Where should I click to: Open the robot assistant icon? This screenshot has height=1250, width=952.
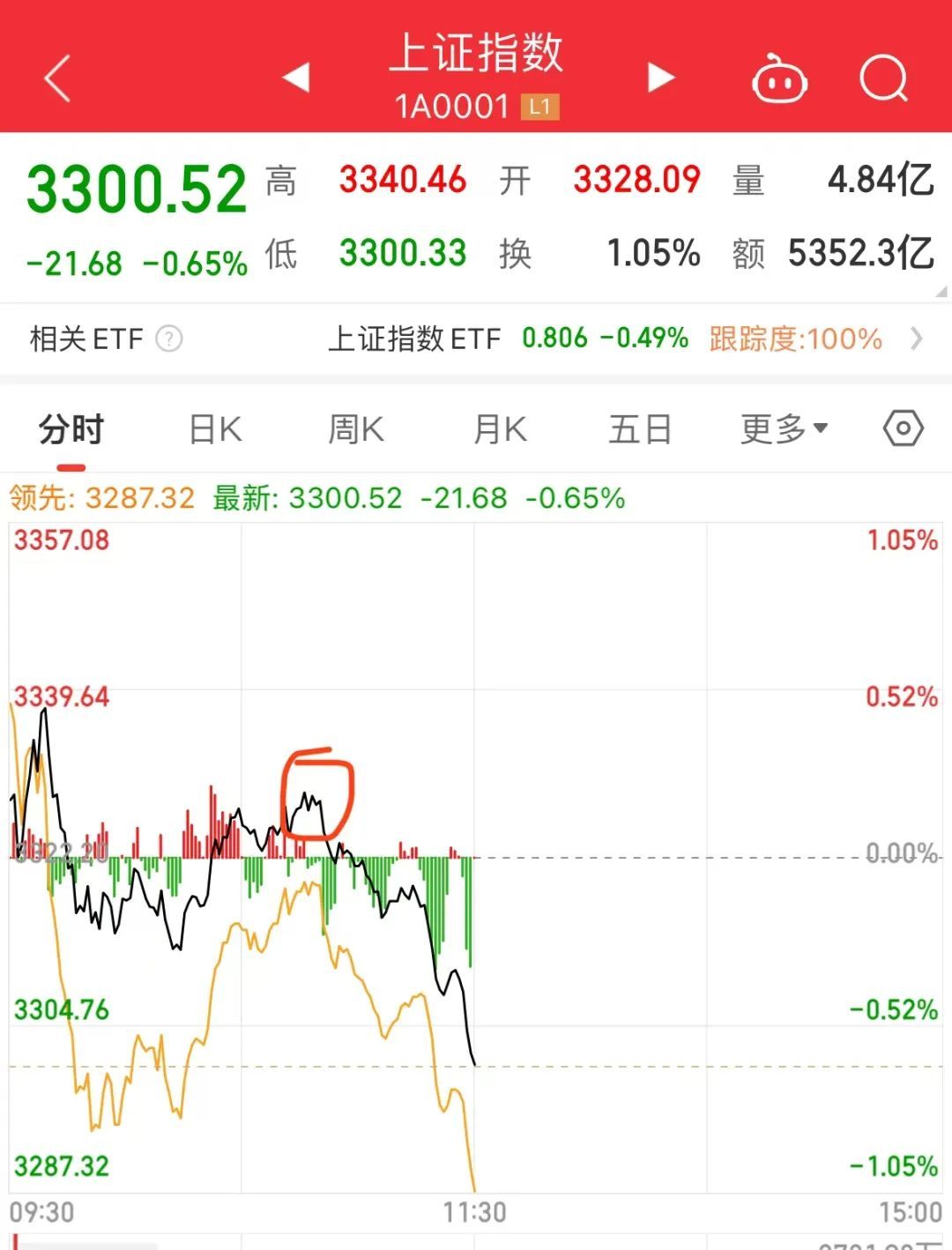779,78
